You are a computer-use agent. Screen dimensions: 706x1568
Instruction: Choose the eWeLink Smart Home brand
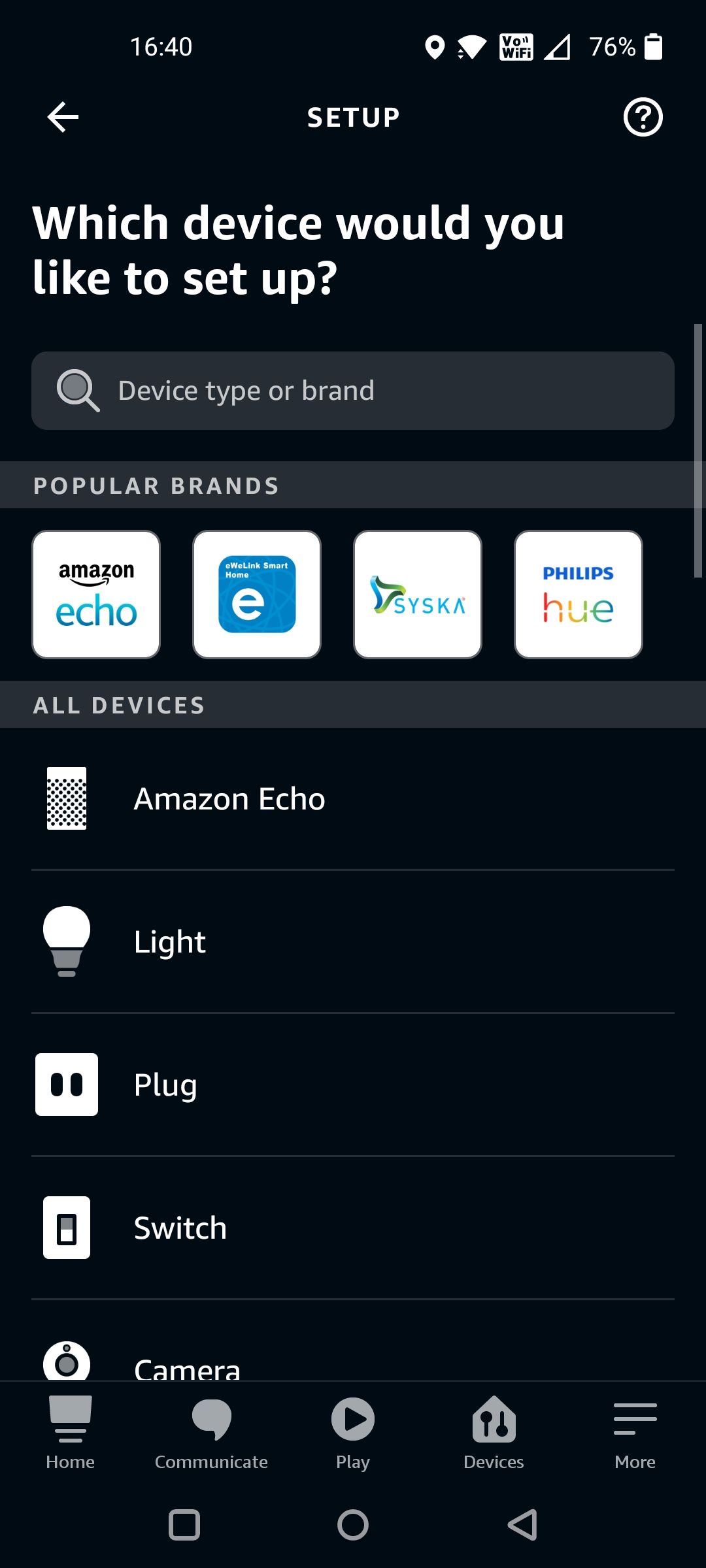[257, 595]
